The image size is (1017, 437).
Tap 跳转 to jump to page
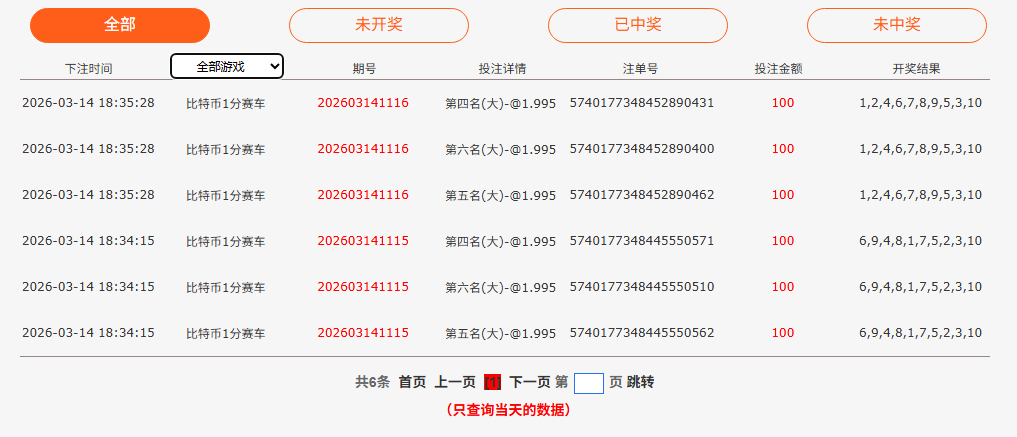click(641, 382)
